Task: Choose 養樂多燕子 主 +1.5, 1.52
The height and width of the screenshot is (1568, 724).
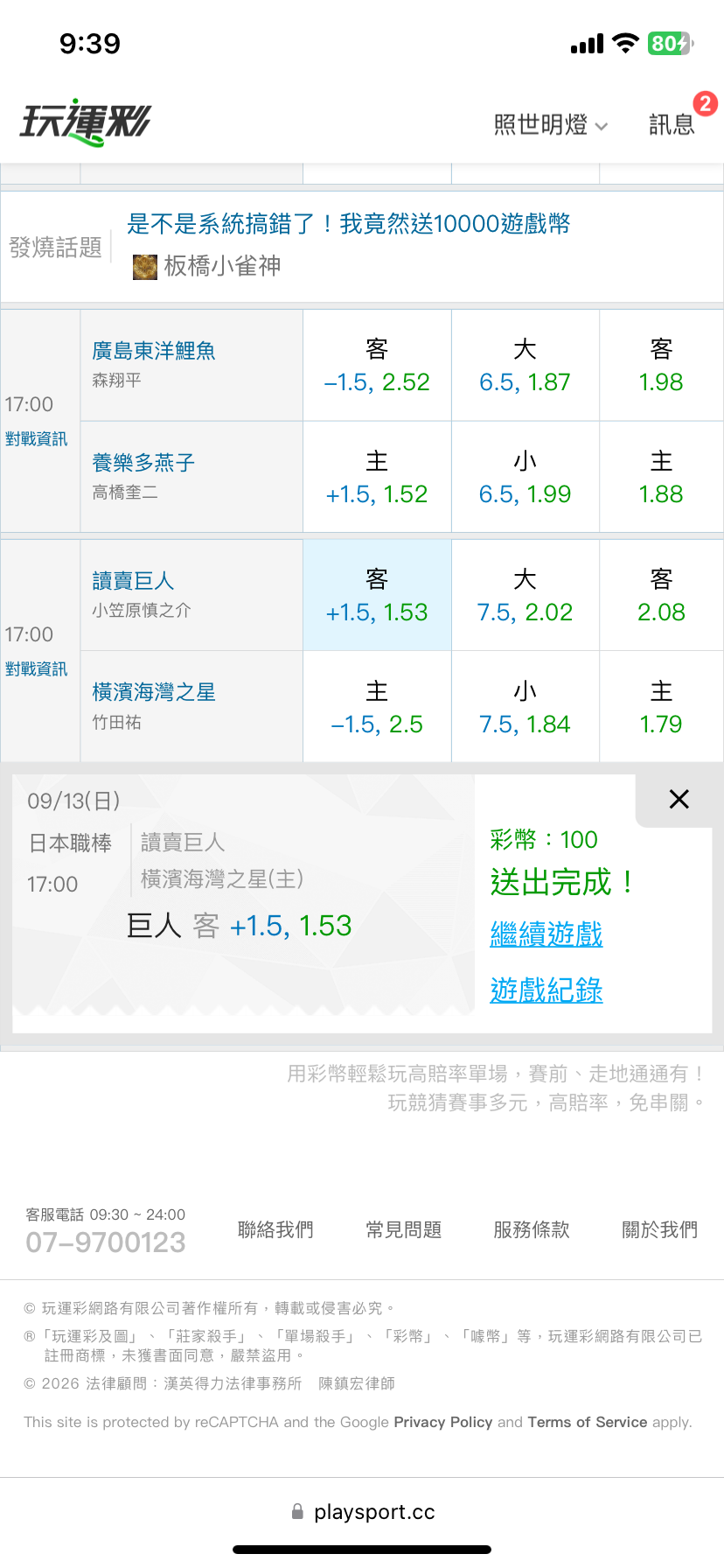Action: [x=377, y=478]
